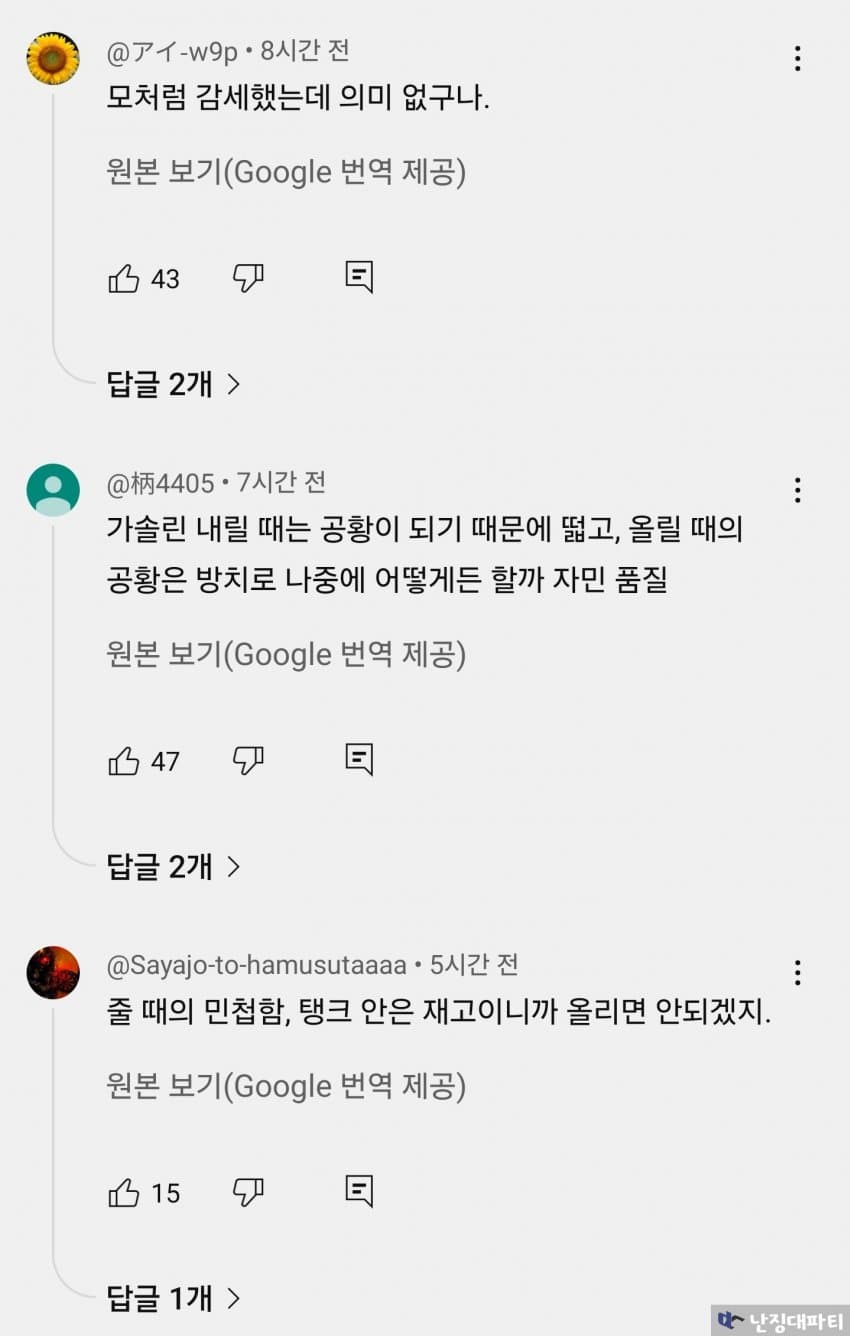
Task: Dislike the comment by @柄4405
Action: pyautogui.click(x=247, y=761)
